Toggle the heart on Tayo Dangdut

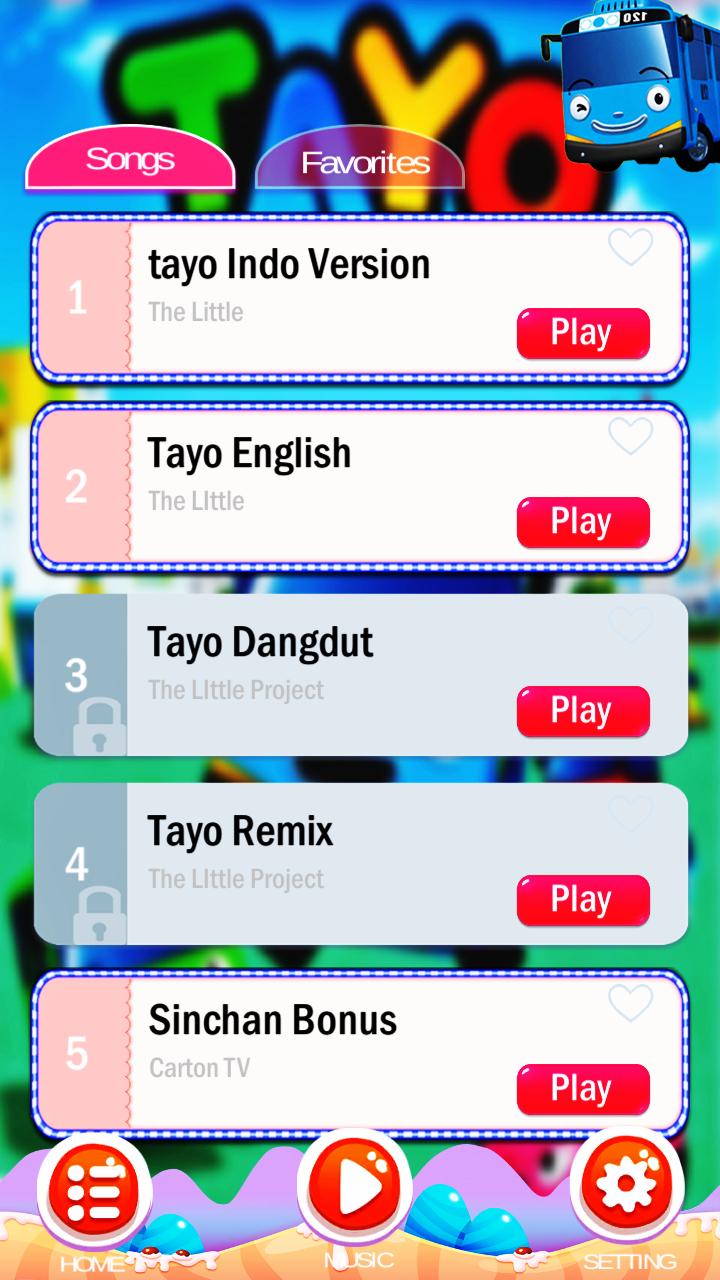point(631,625)
